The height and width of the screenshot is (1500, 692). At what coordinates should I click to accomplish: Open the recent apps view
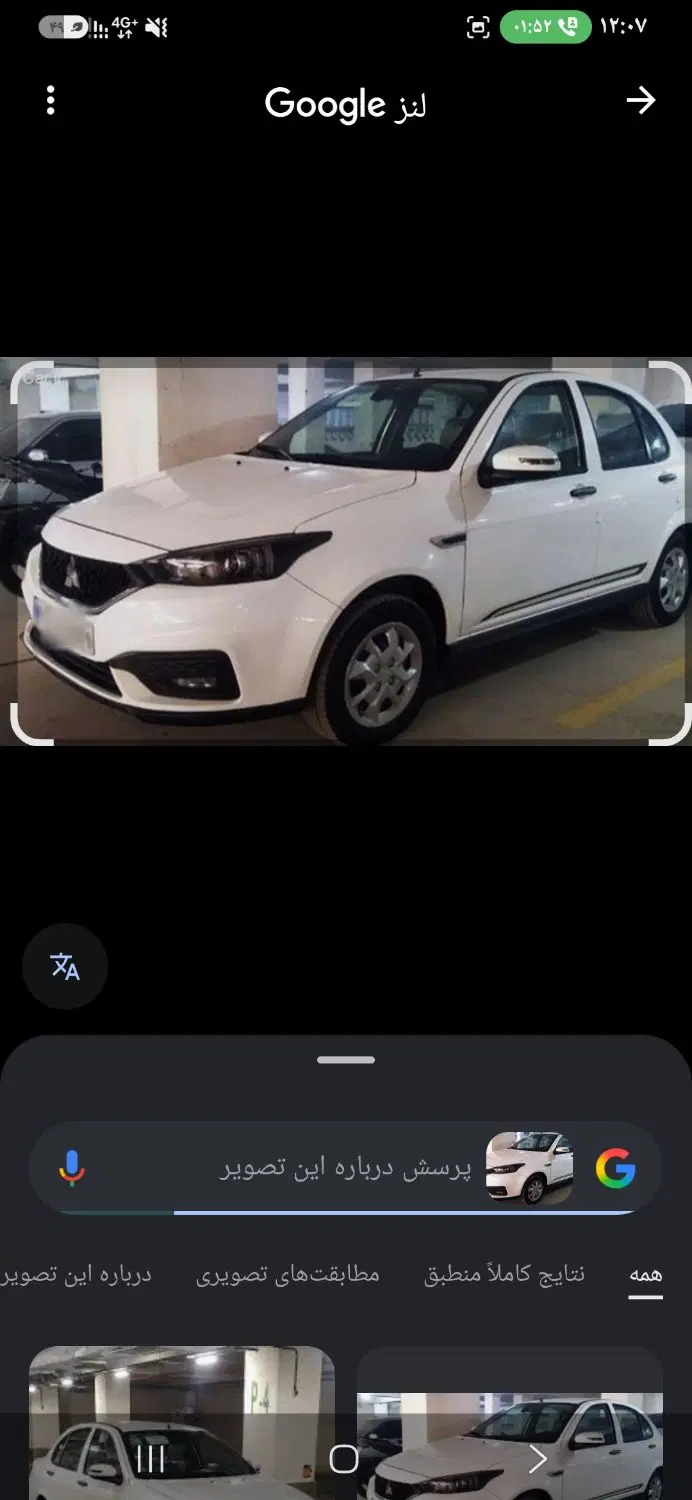[x=150, y=1459]
